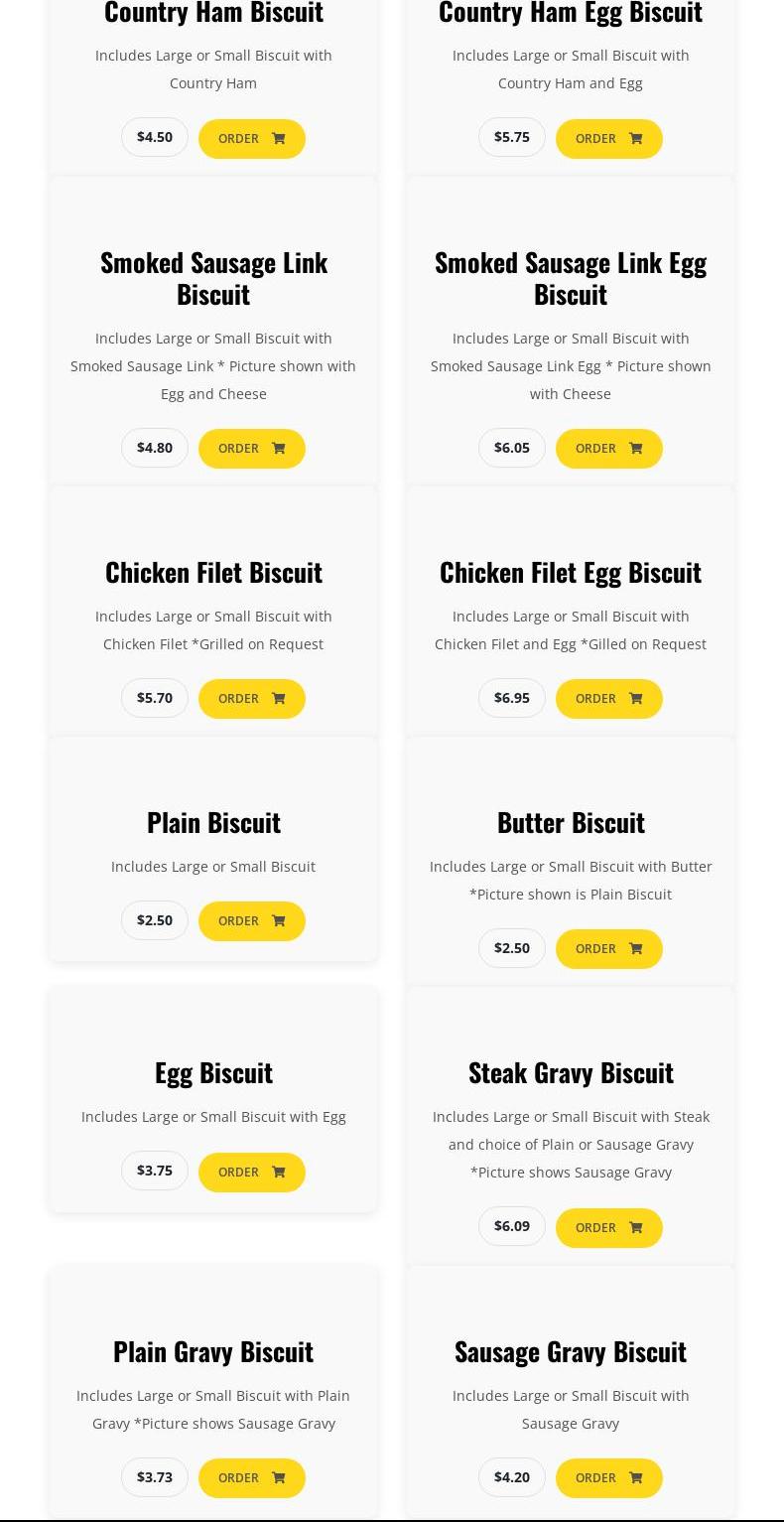Add Chicken Filet Egg Biscuit to order
The width and height of the screenshot is (784, 1522).
coord(608,699)
